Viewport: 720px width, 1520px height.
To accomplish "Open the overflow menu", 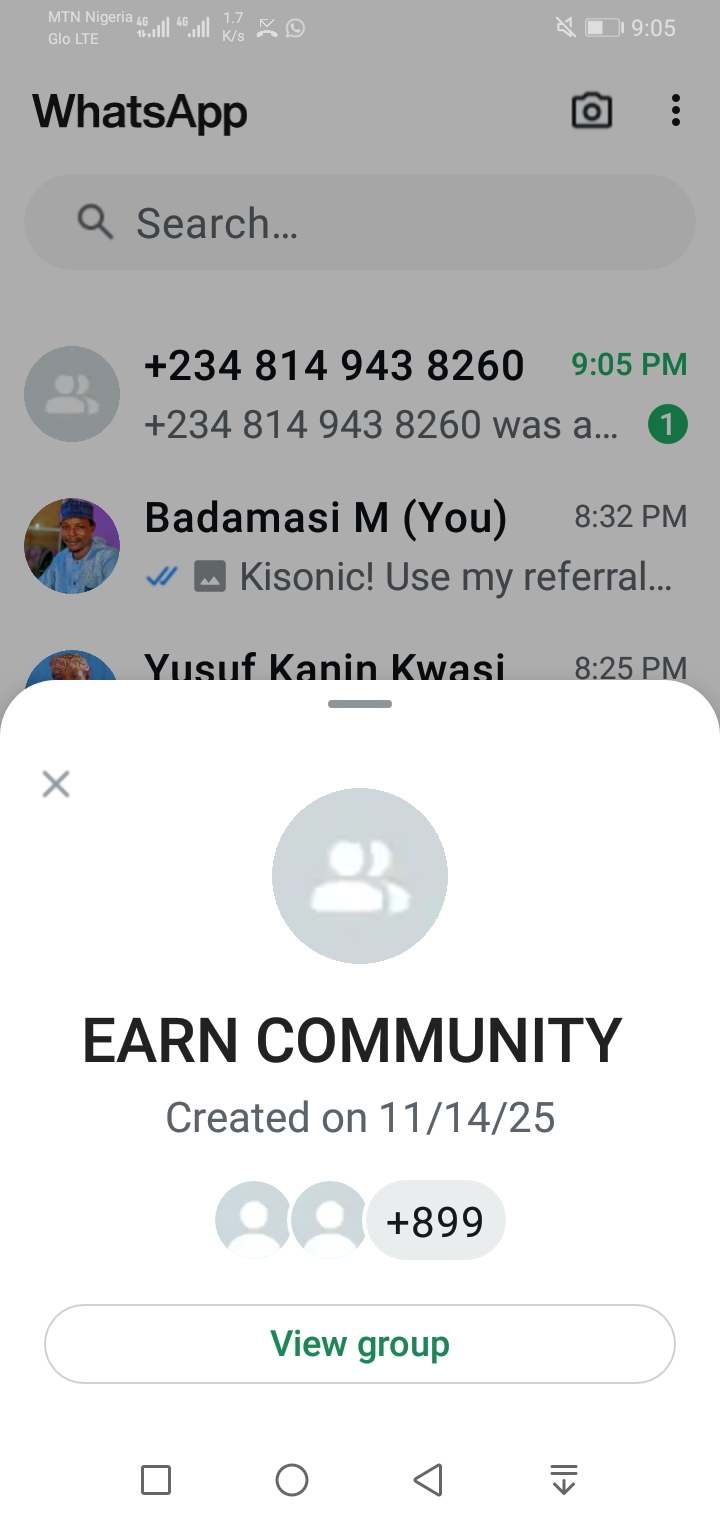I will 676,111.
